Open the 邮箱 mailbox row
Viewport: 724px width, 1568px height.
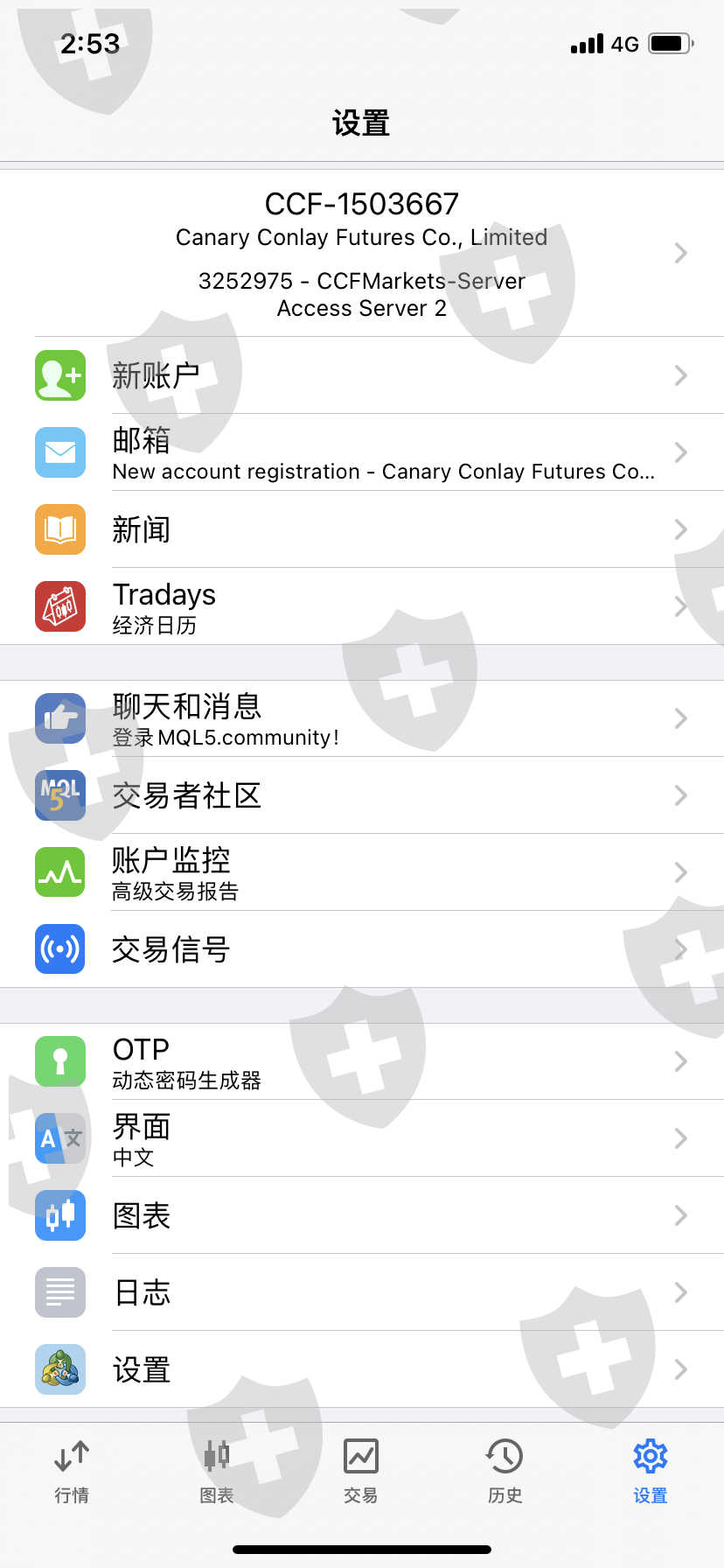tap(362, 452)
